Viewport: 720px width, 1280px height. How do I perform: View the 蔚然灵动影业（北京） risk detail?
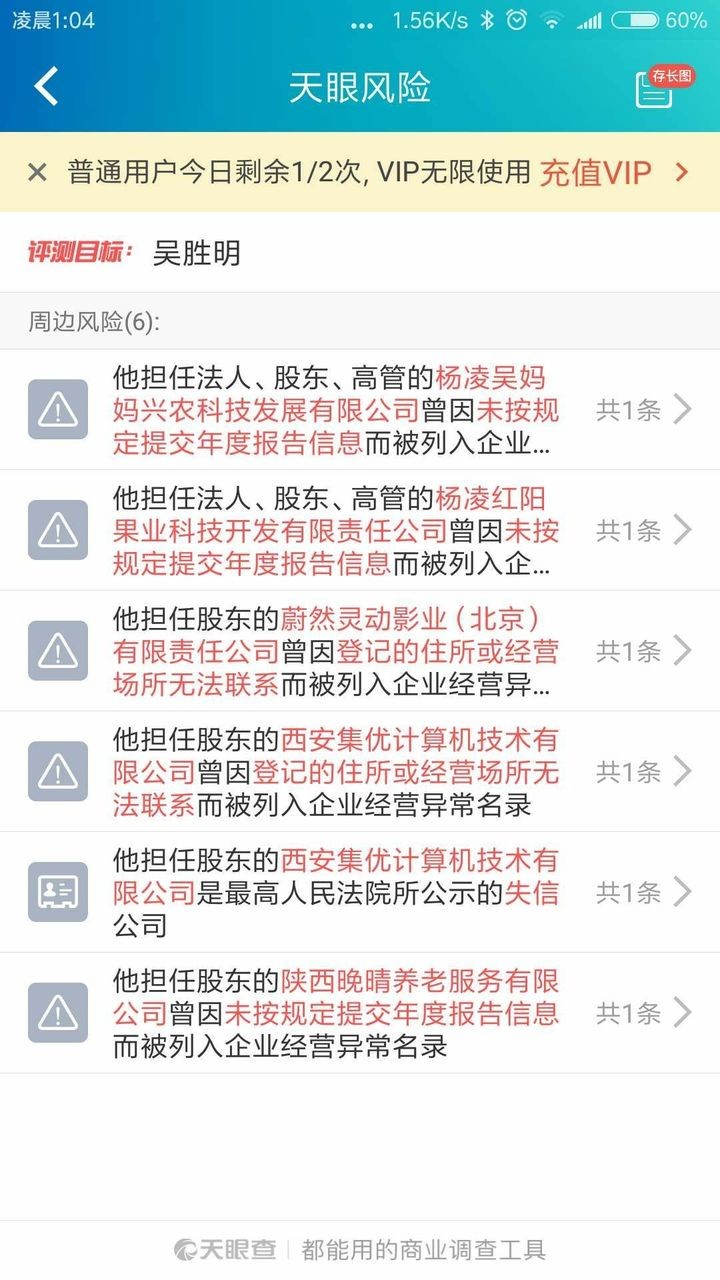(x=360, y=651)
